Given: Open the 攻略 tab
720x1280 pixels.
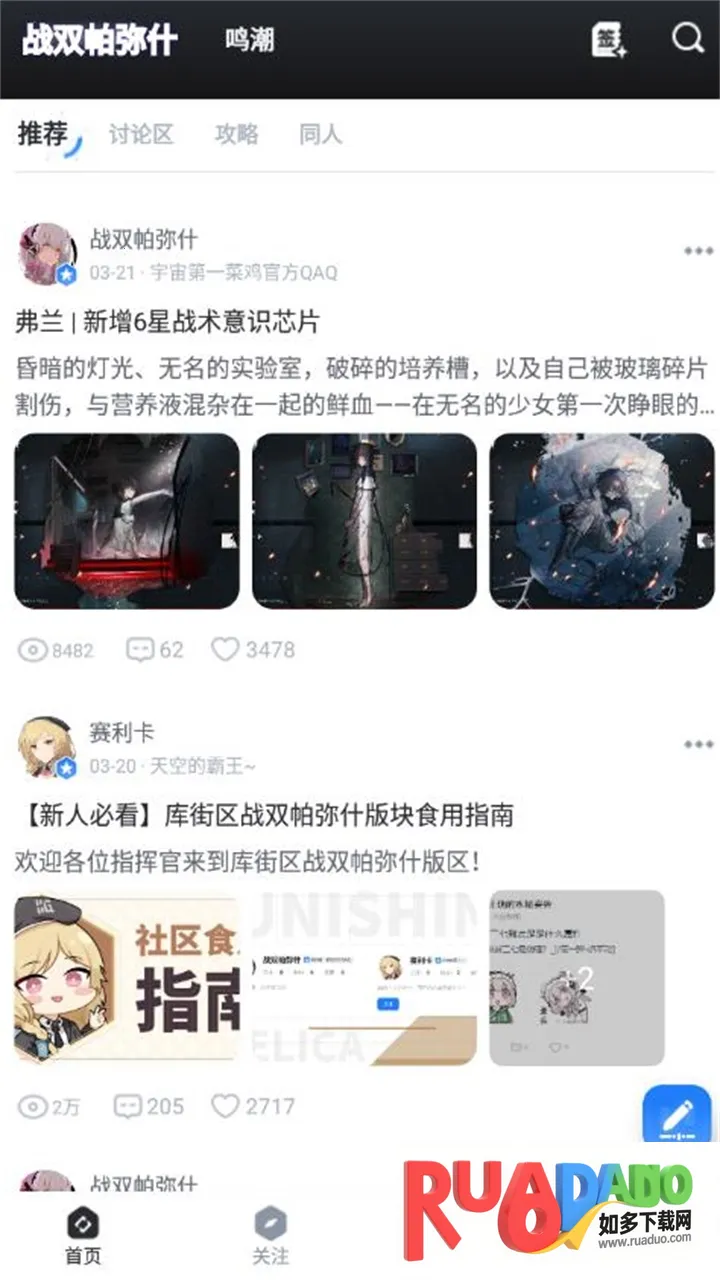Looking at the screenshot, I should (236, 134).
